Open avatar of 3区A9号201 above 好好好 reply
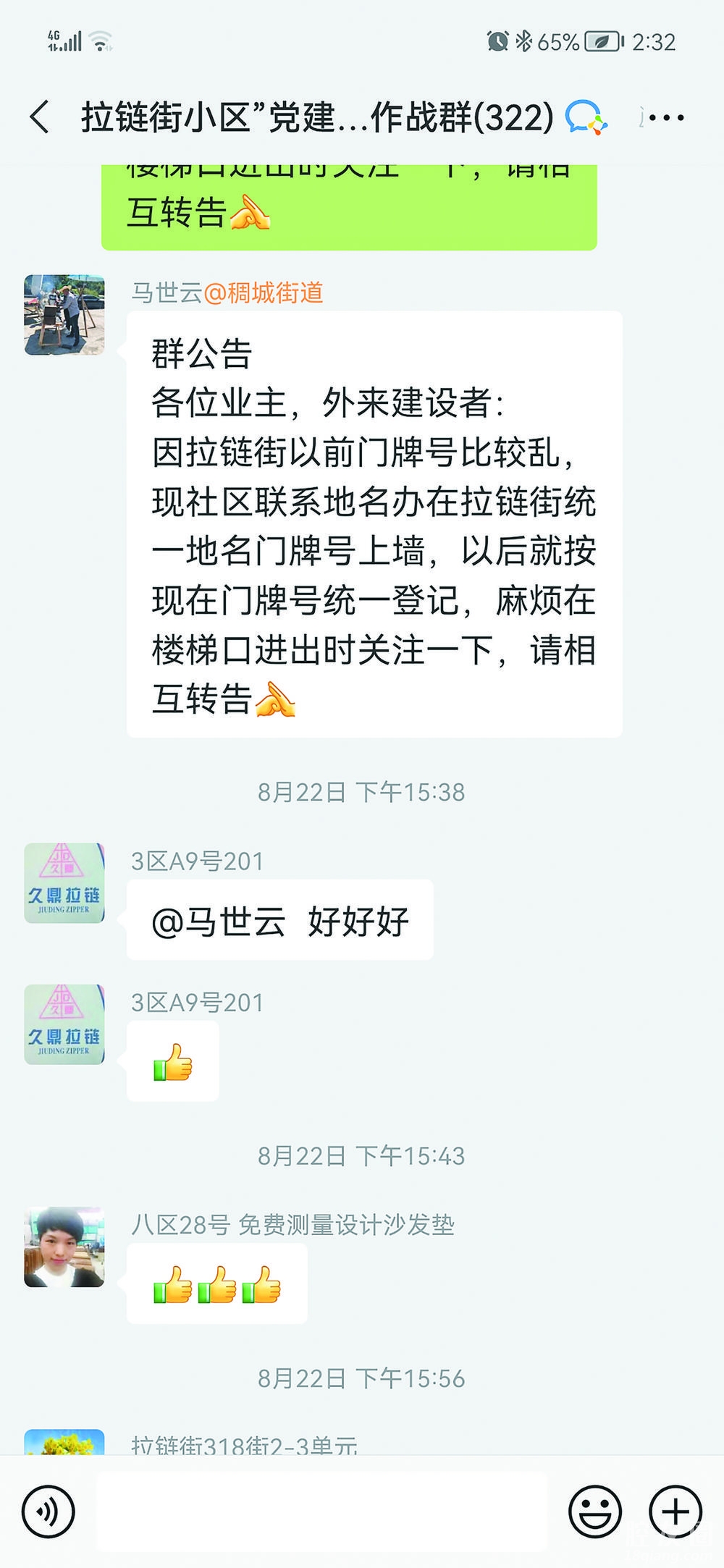Image resolution: width=724 pixels, height=1568 pixels. tap(64, 883)
